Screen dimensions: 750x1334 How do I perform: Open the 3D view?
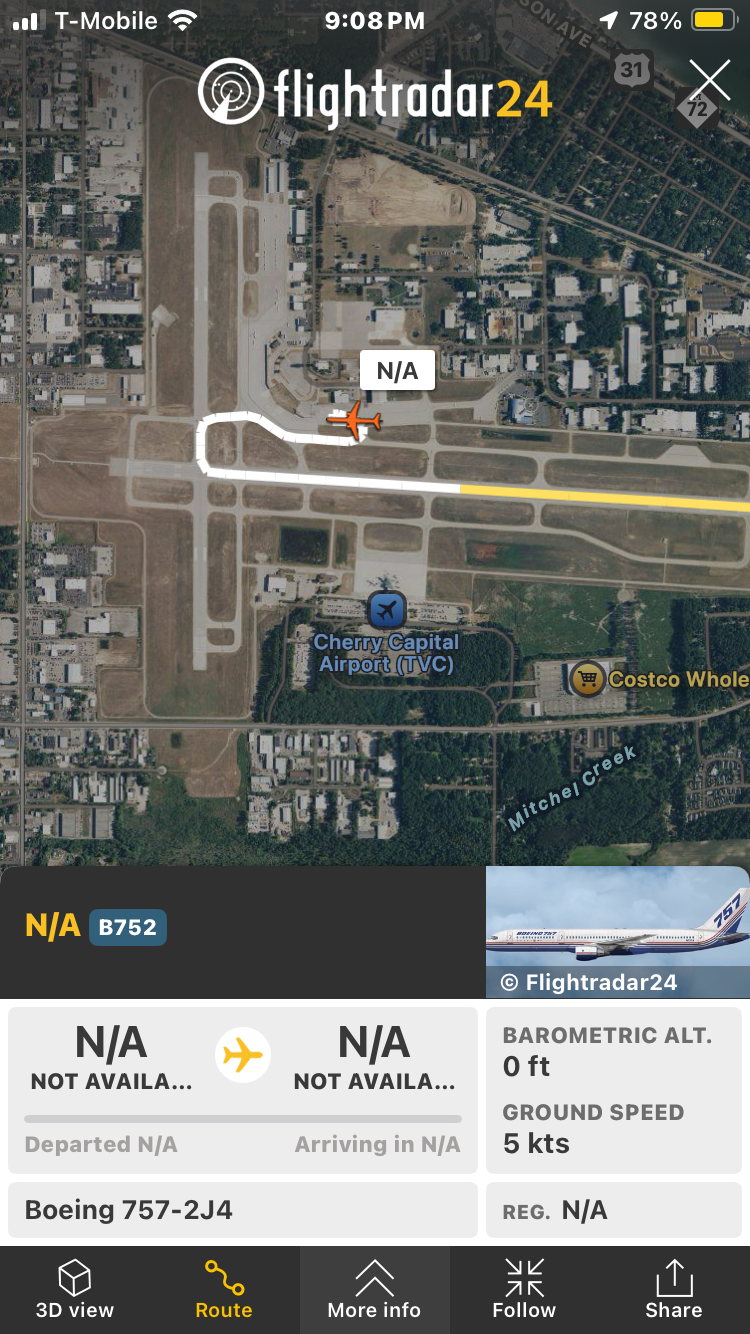(x=75, y=1290)
